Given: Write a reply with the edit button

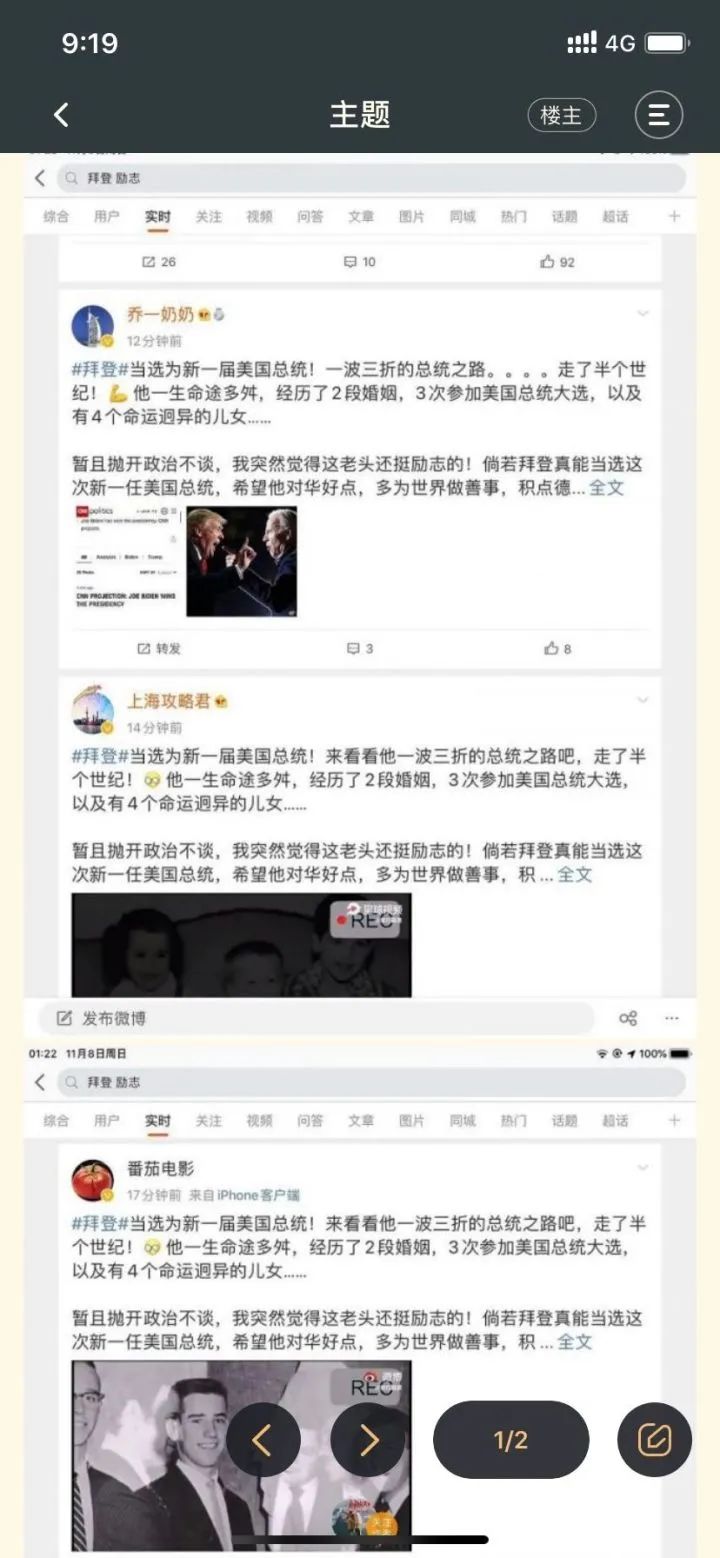Looking at the screenshot, I should tap(654, 1440).
